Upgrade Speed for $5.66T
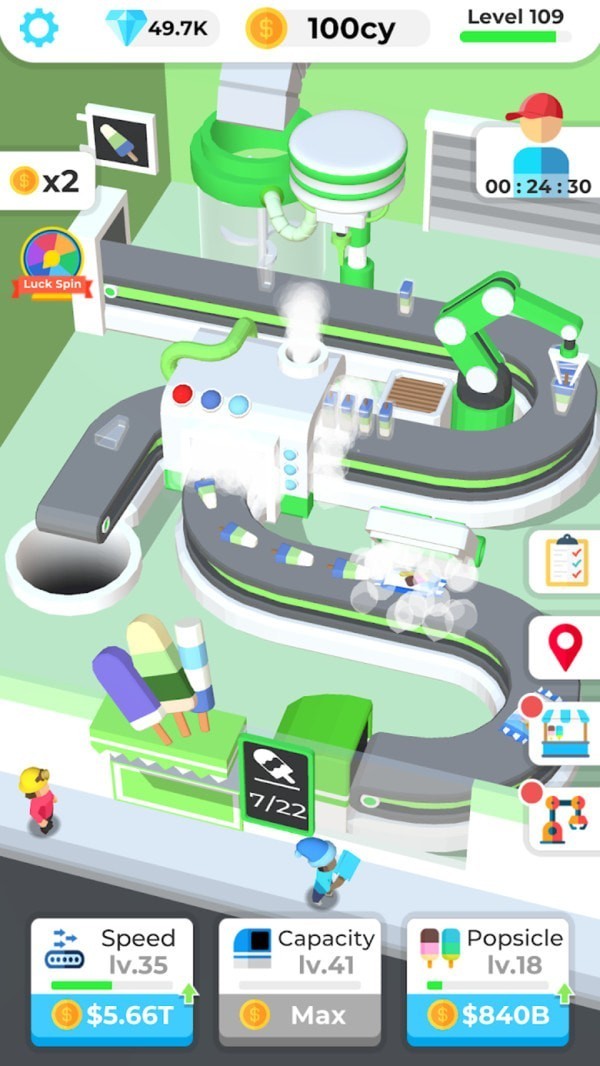The height and width of the screenshot is (1066, 600). coord(110,1015)
